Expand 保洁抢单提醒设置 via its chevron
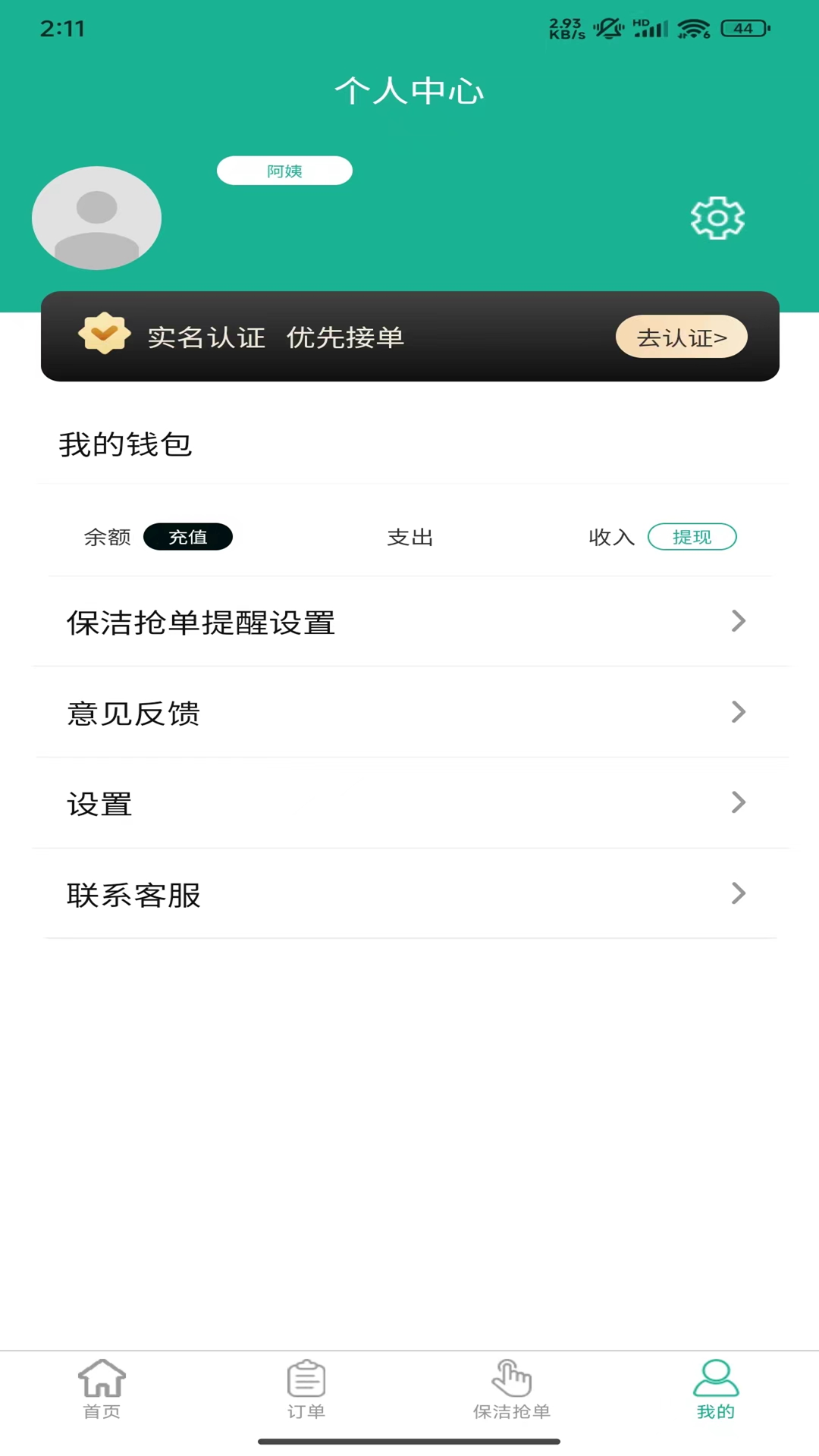 pyautogui.click(x=737, y=621)
